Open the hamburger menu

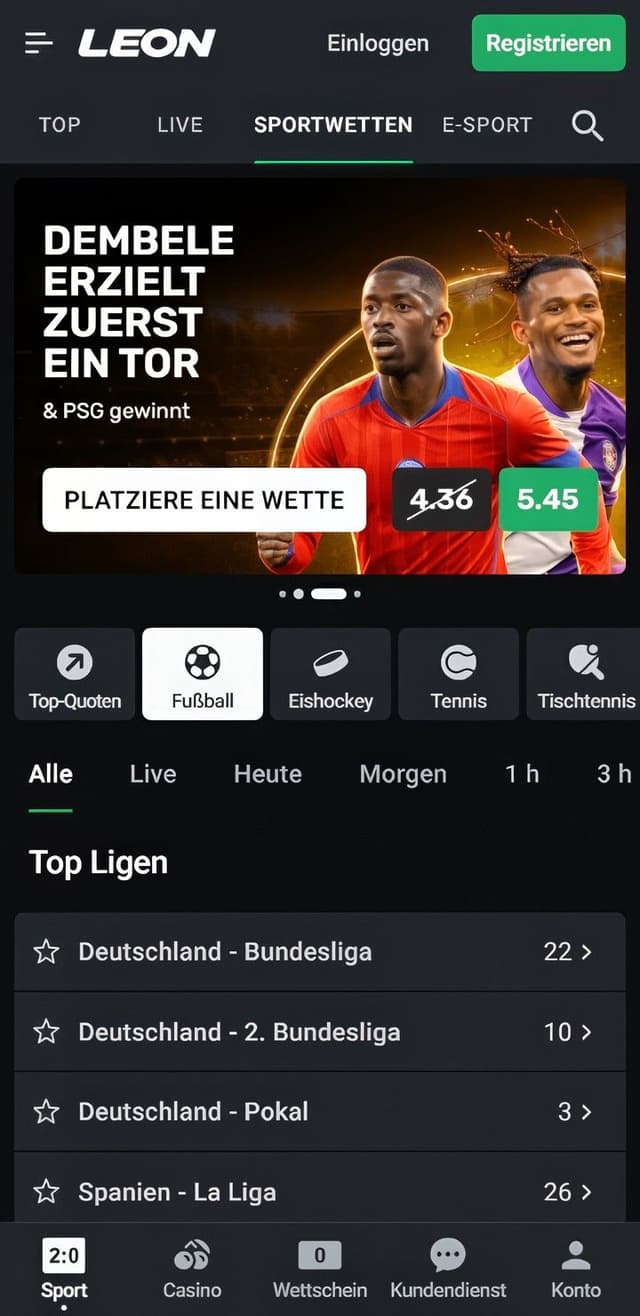point(39,42)
